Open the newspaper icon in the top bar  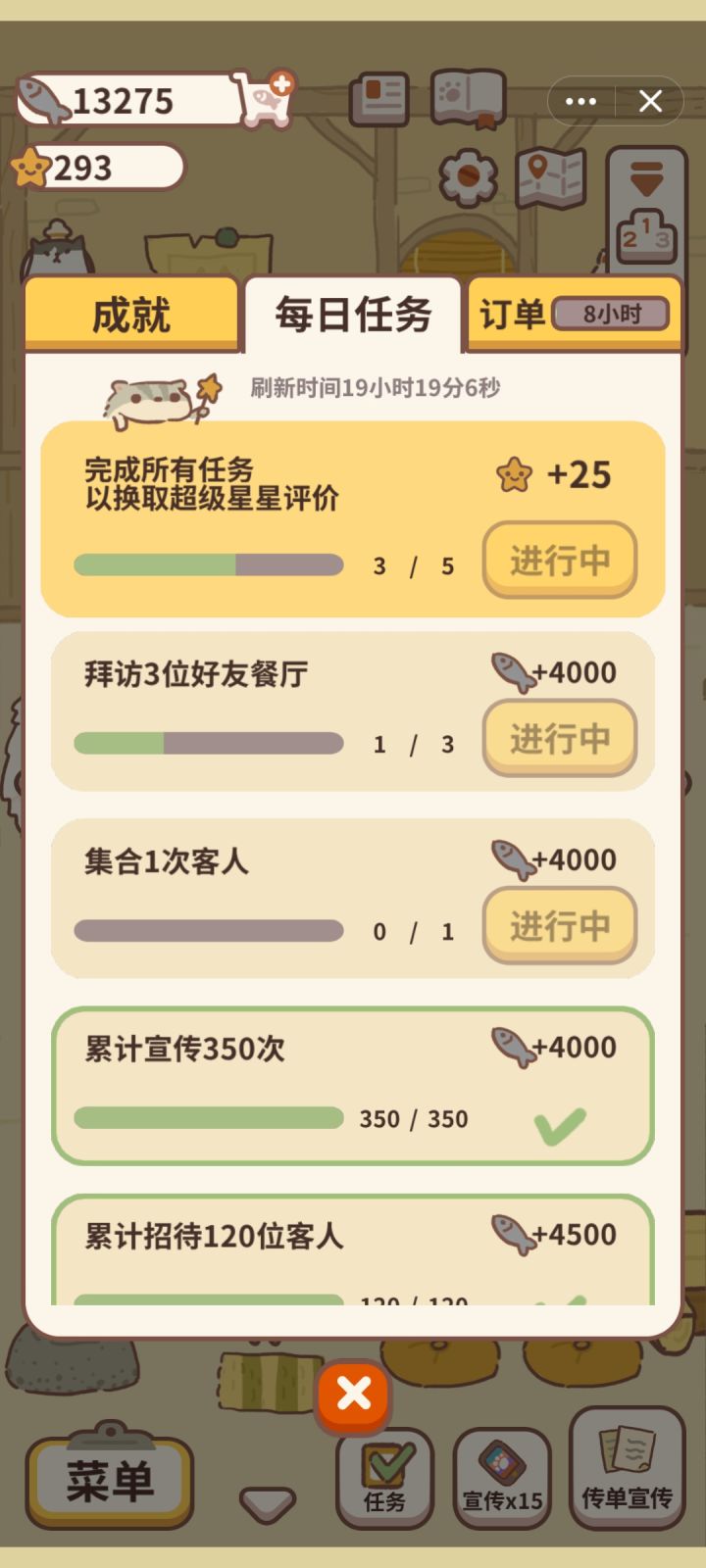tap(378, 98)
